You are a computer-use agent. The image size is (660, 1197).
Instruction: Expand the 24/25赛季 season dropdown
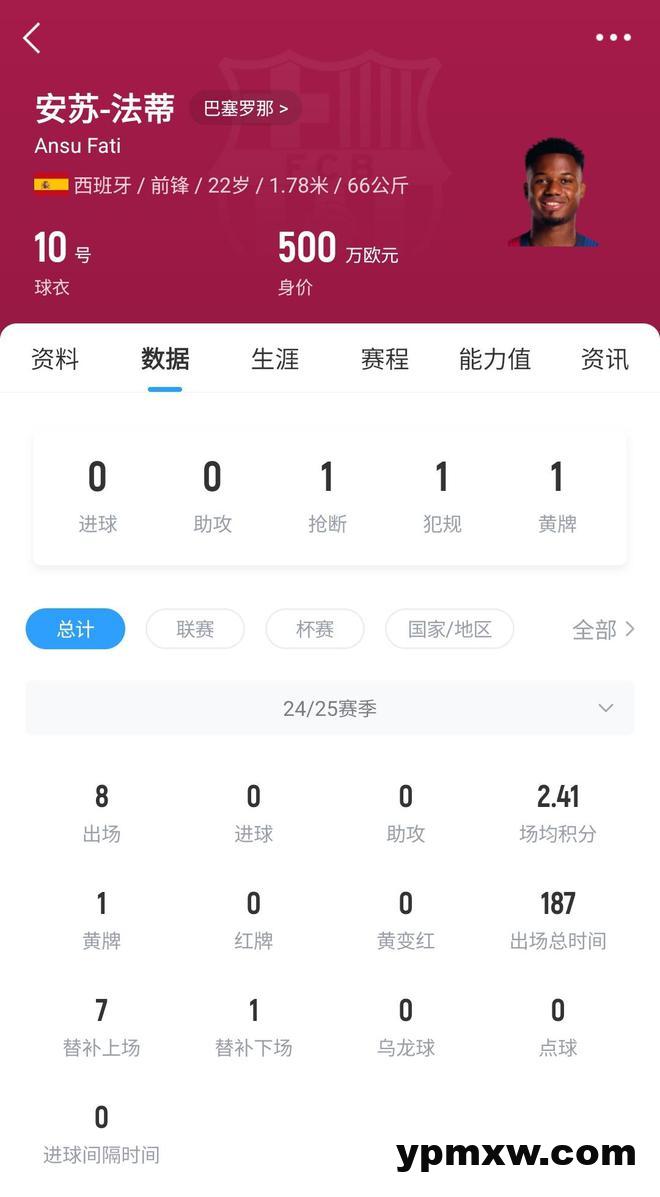[x=330, y=708]
